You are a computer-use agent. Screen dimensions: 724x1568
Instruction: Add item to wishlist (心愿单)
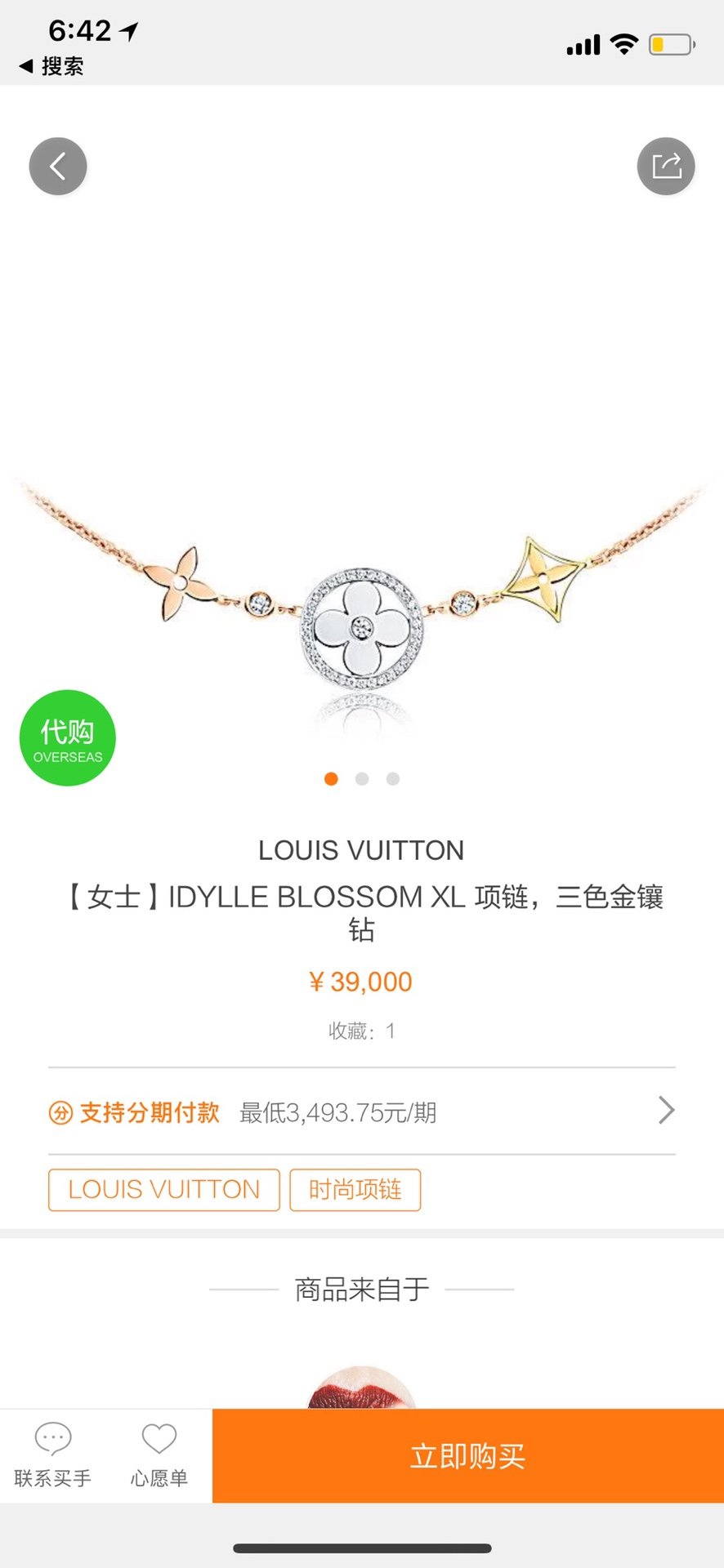[x=159, y=1455]
